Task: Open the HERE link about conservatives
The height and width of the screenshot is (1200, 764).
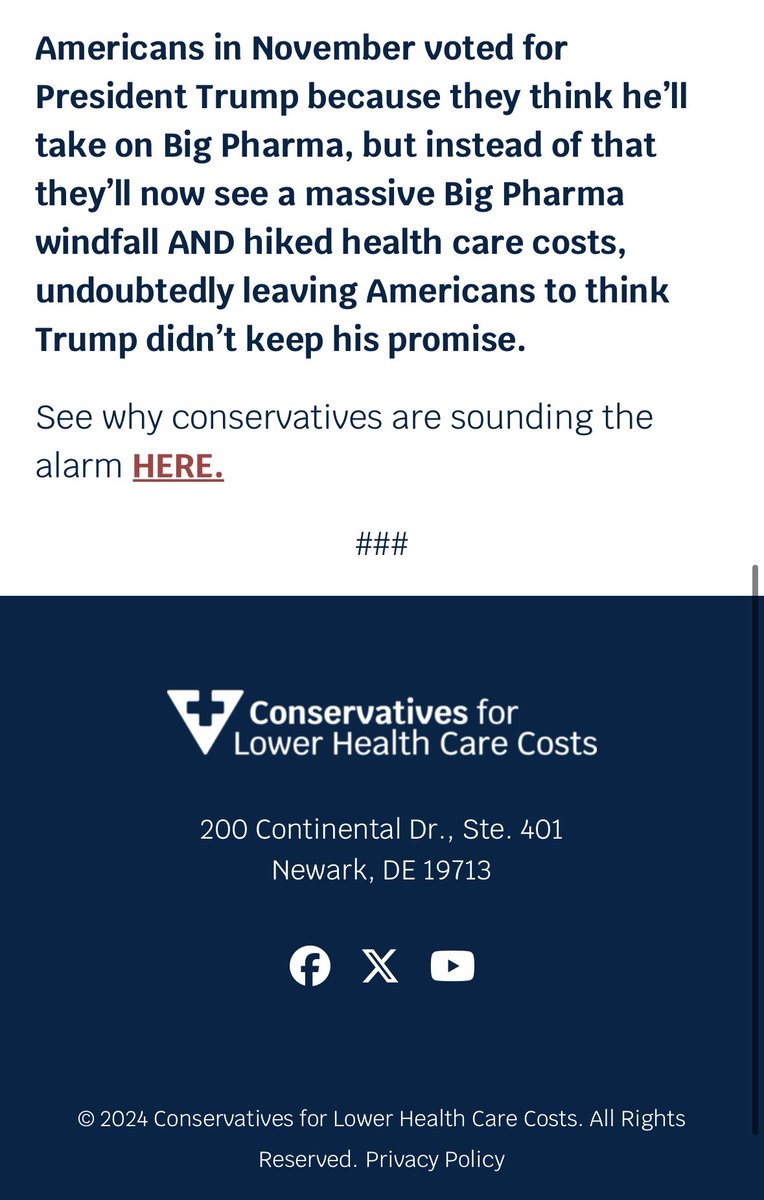Action: click(x=178, y=466)
